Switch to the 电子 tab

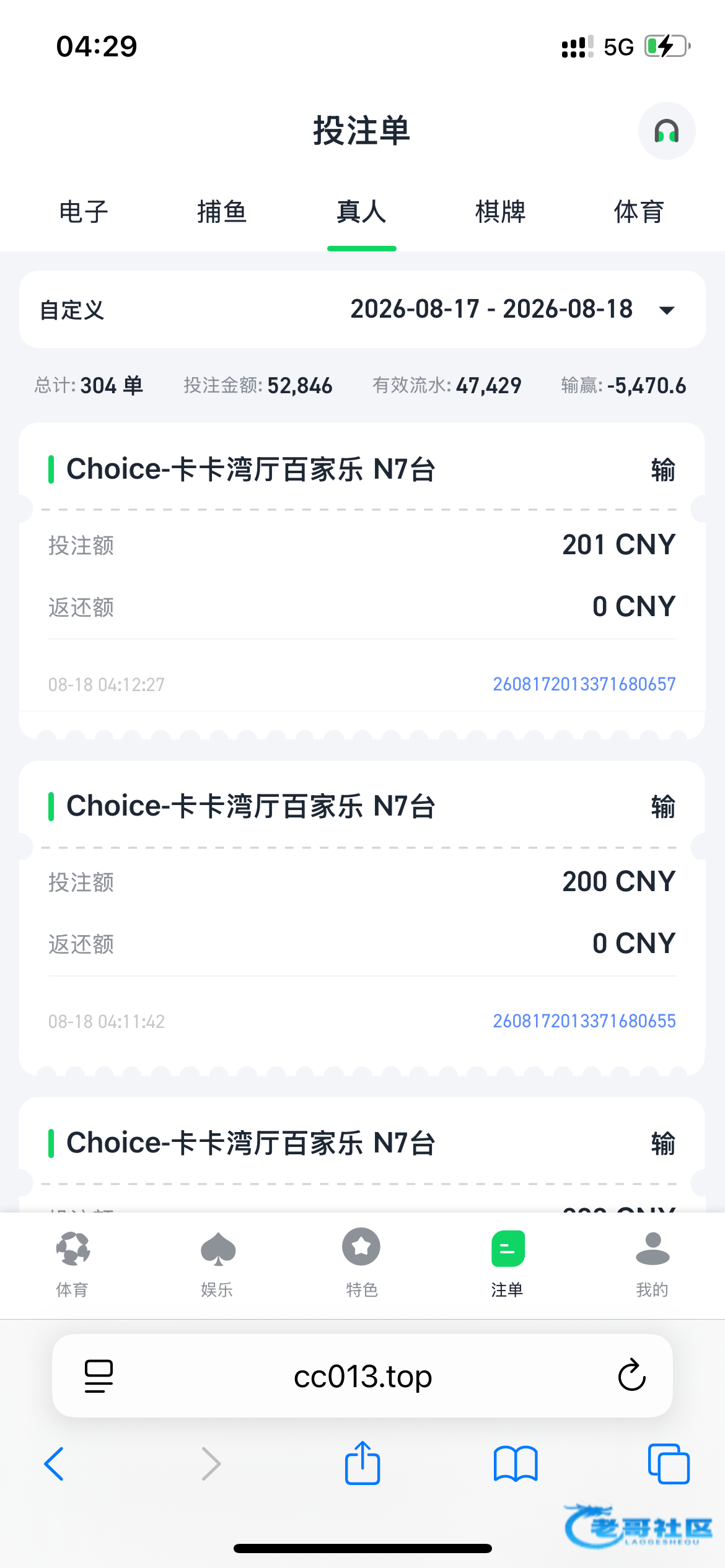point(84,212)
